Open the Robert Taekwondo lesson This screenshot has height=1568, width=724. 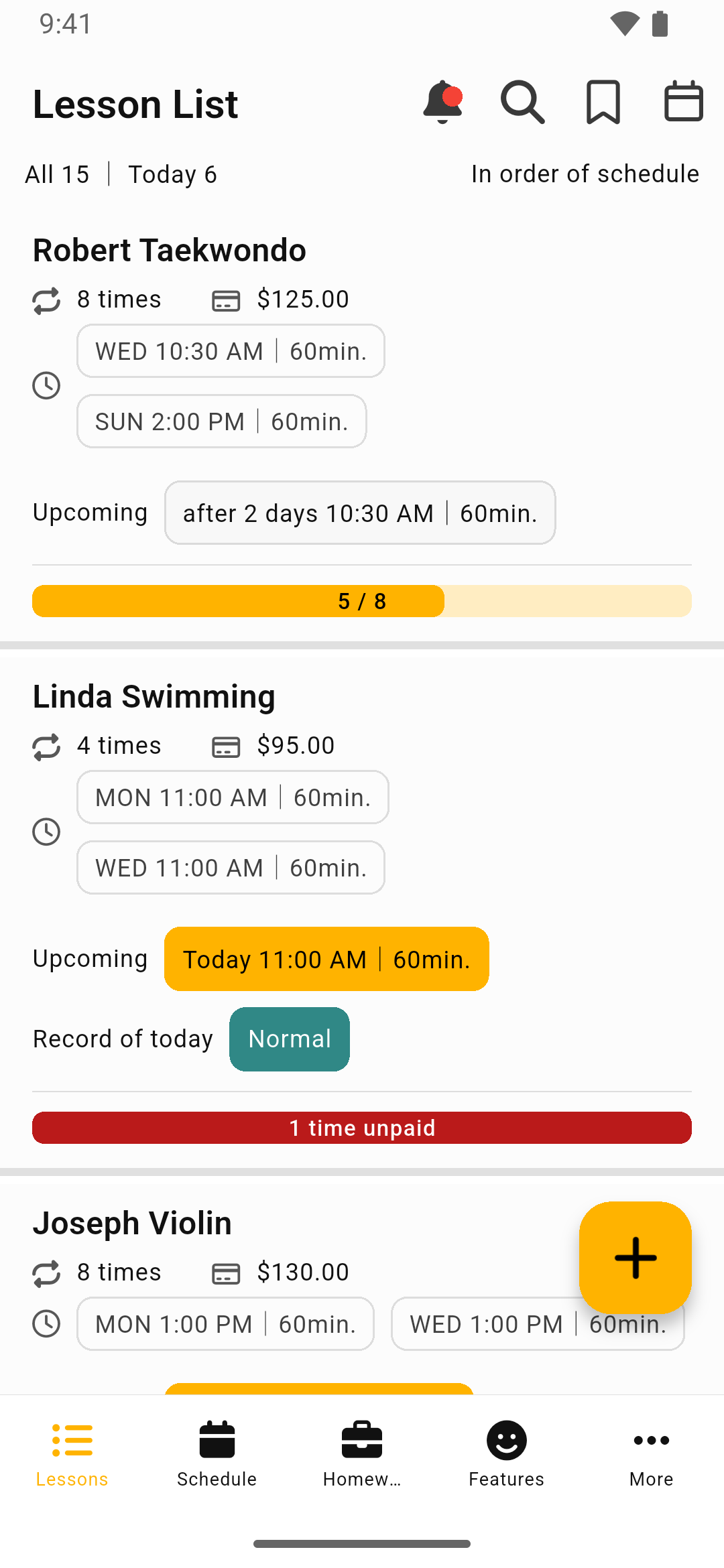click(x=170, y=251)
